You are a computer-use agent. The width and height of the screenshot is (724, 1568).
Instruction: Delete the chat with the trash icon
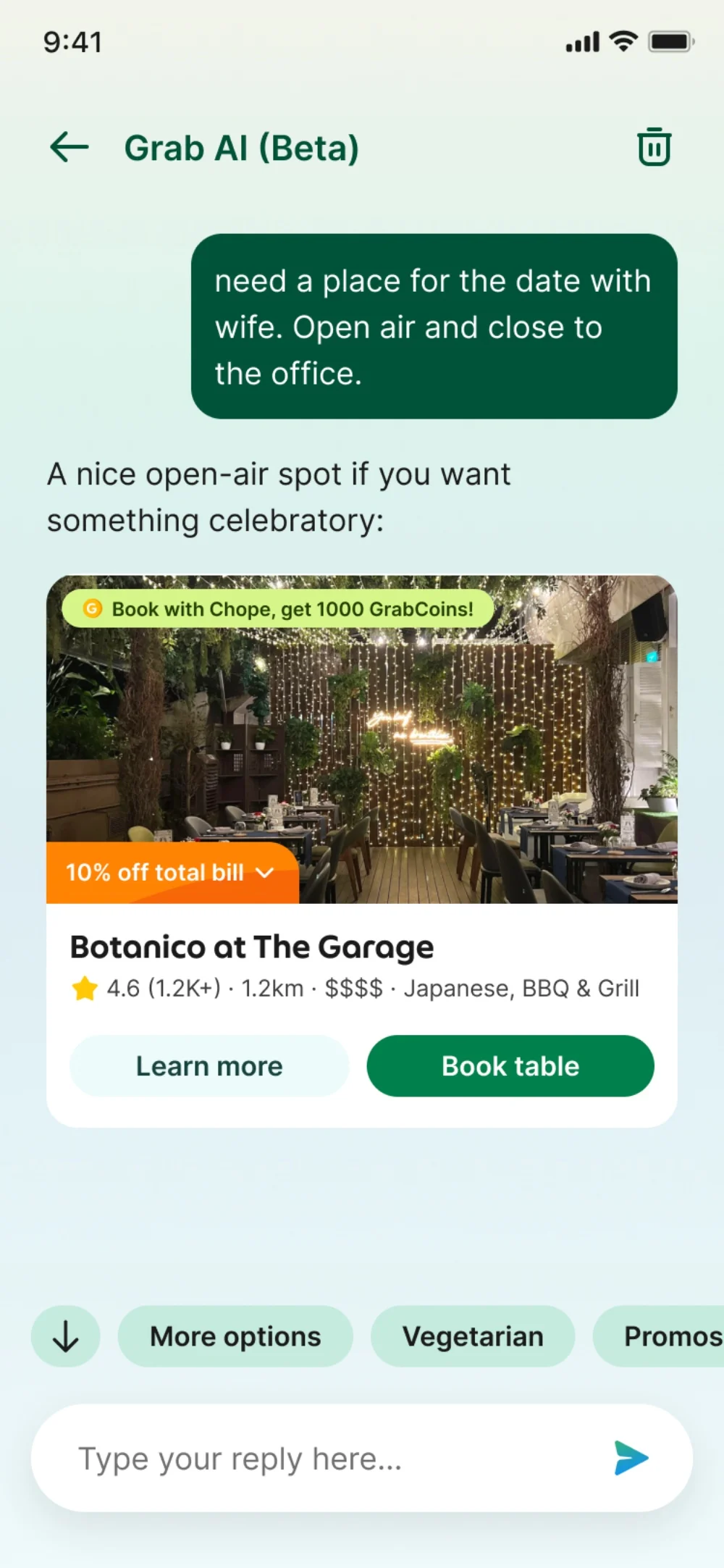[654, 147]
